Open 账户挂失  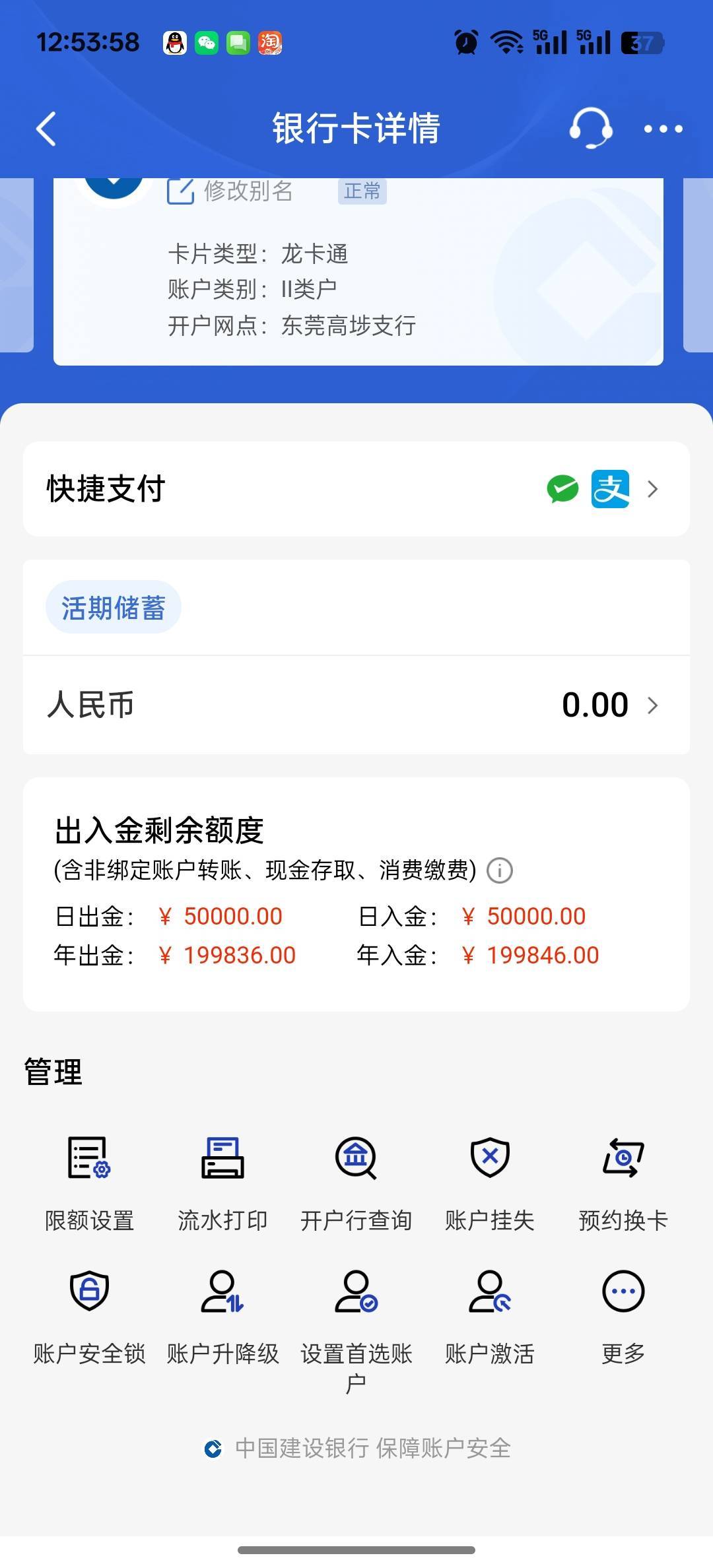[490, 1180]
